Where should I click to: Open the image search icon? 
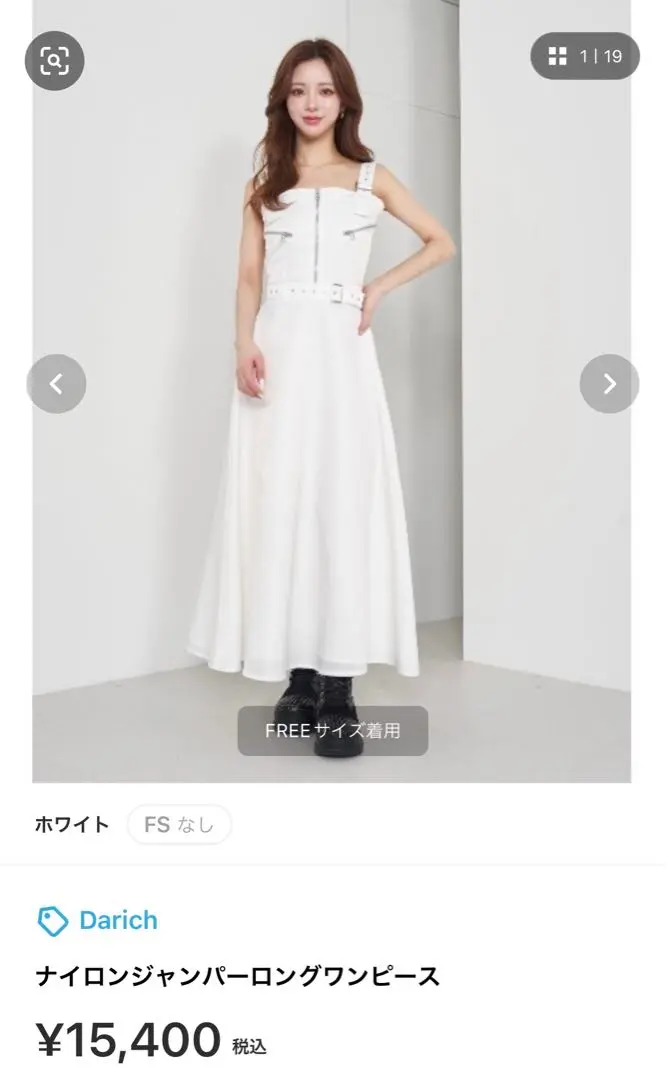54,61
